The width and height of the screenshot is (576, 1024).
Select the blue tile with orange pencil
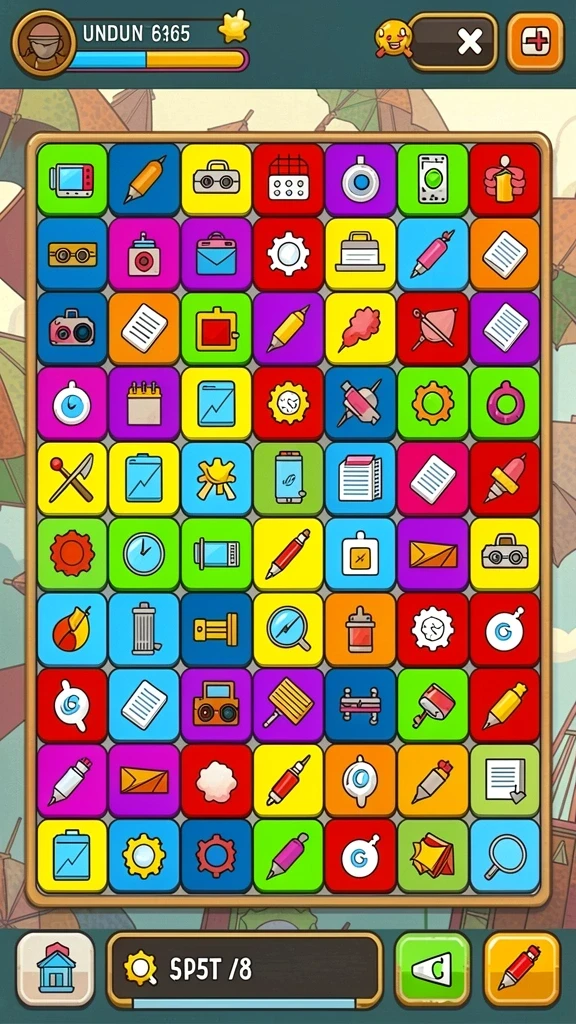[x=144, y=180]
